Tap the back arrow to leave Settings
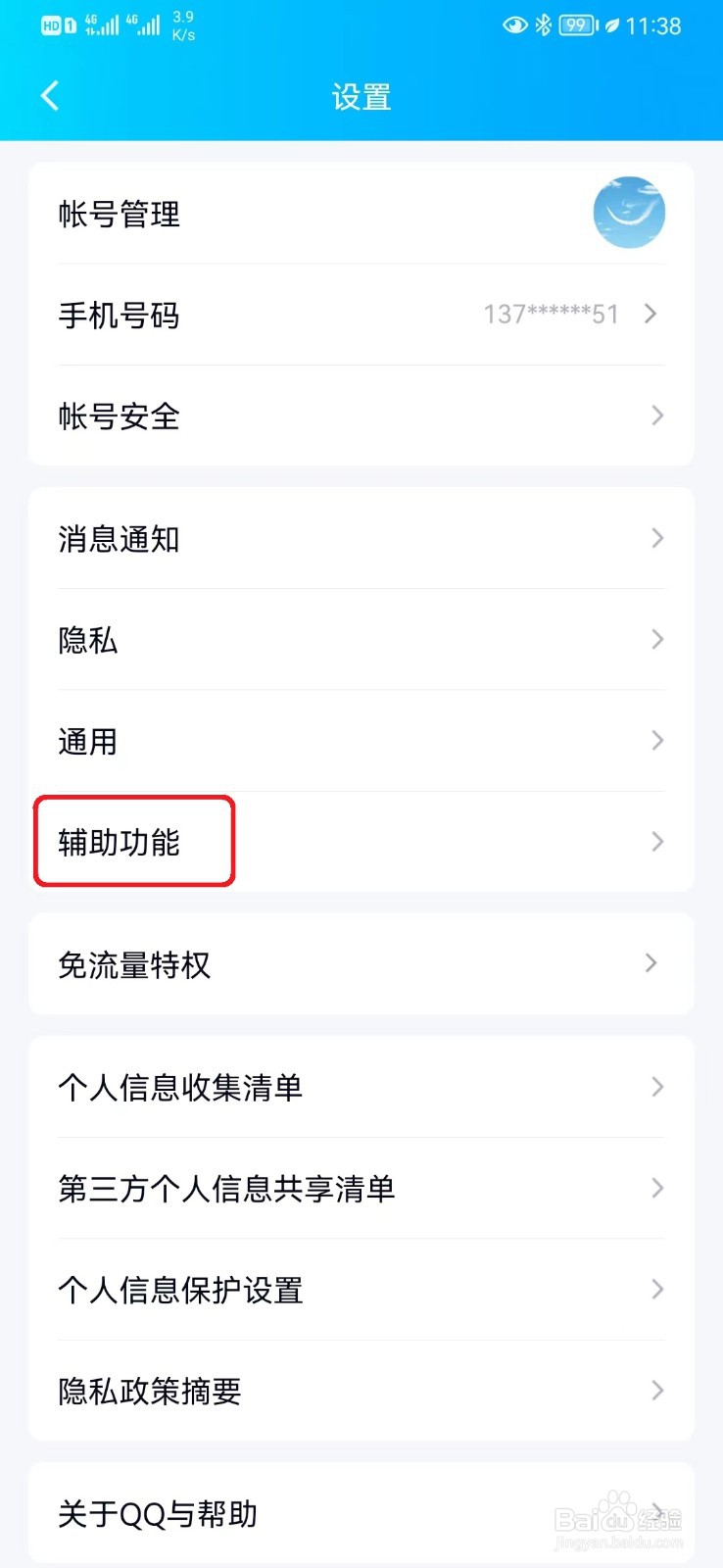Viewport: 723px width, 1568px height. click(x=49, y=95)
